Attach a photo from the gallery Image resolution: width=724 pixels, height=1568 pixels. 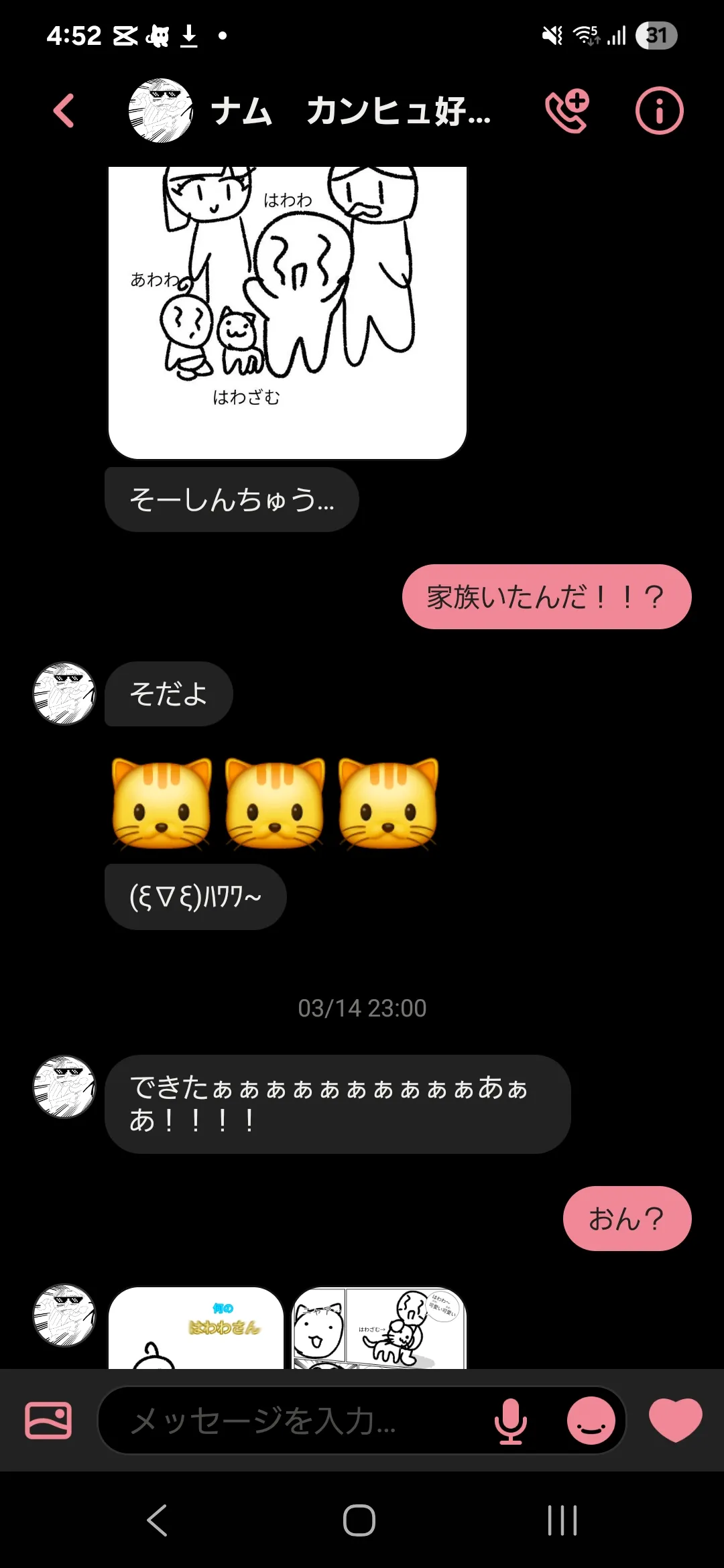coord(48,1420)
